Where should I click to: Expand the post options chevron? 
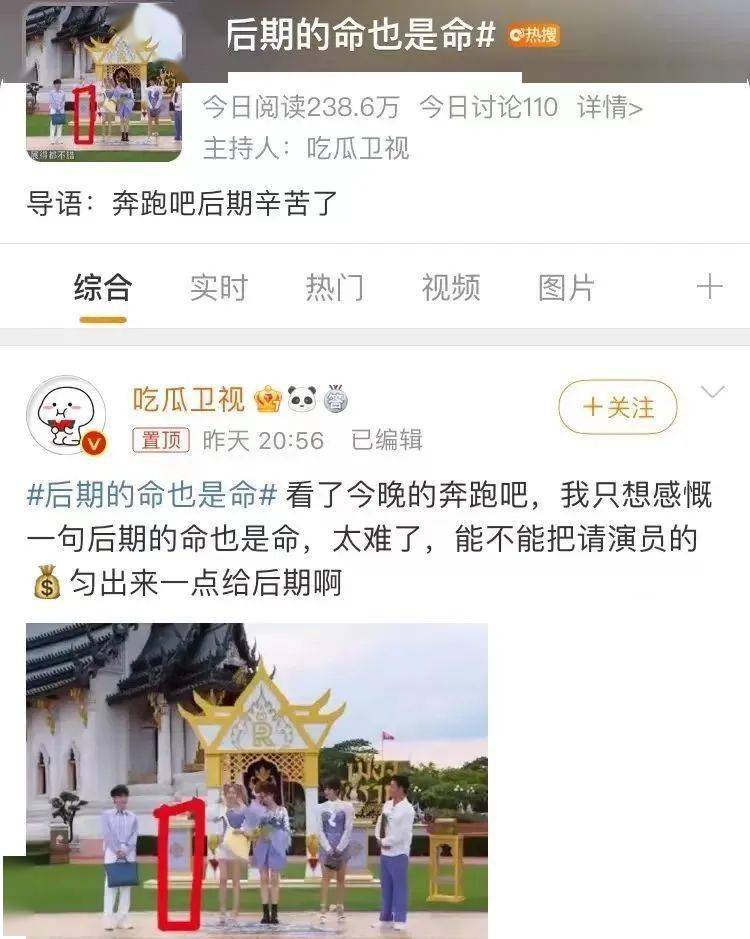[713, 393]
